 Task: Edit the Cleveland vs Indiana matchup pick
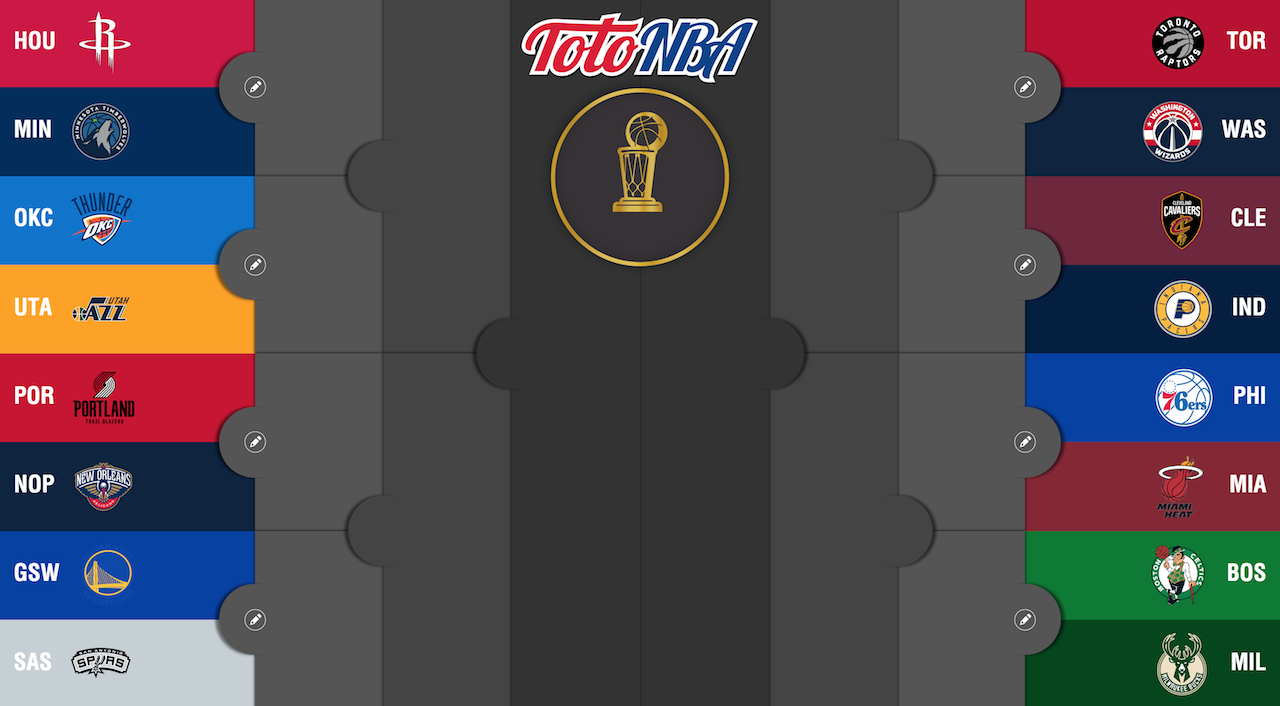[1024, 265]
